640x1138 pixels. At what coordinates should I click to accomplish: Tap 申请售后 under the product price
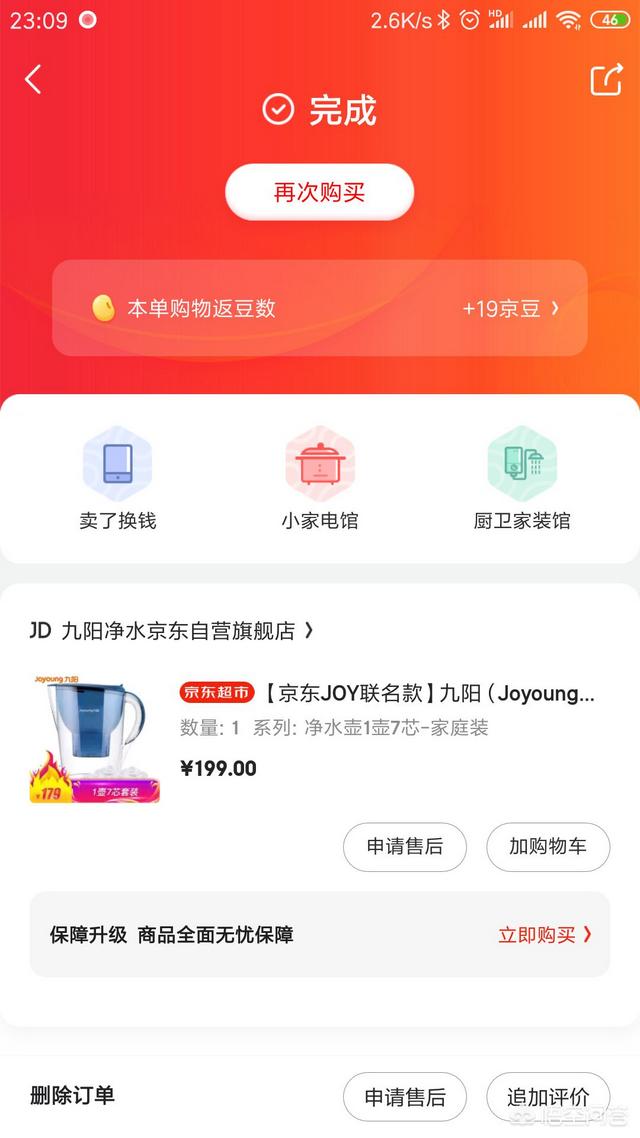(x=404, y=847)
